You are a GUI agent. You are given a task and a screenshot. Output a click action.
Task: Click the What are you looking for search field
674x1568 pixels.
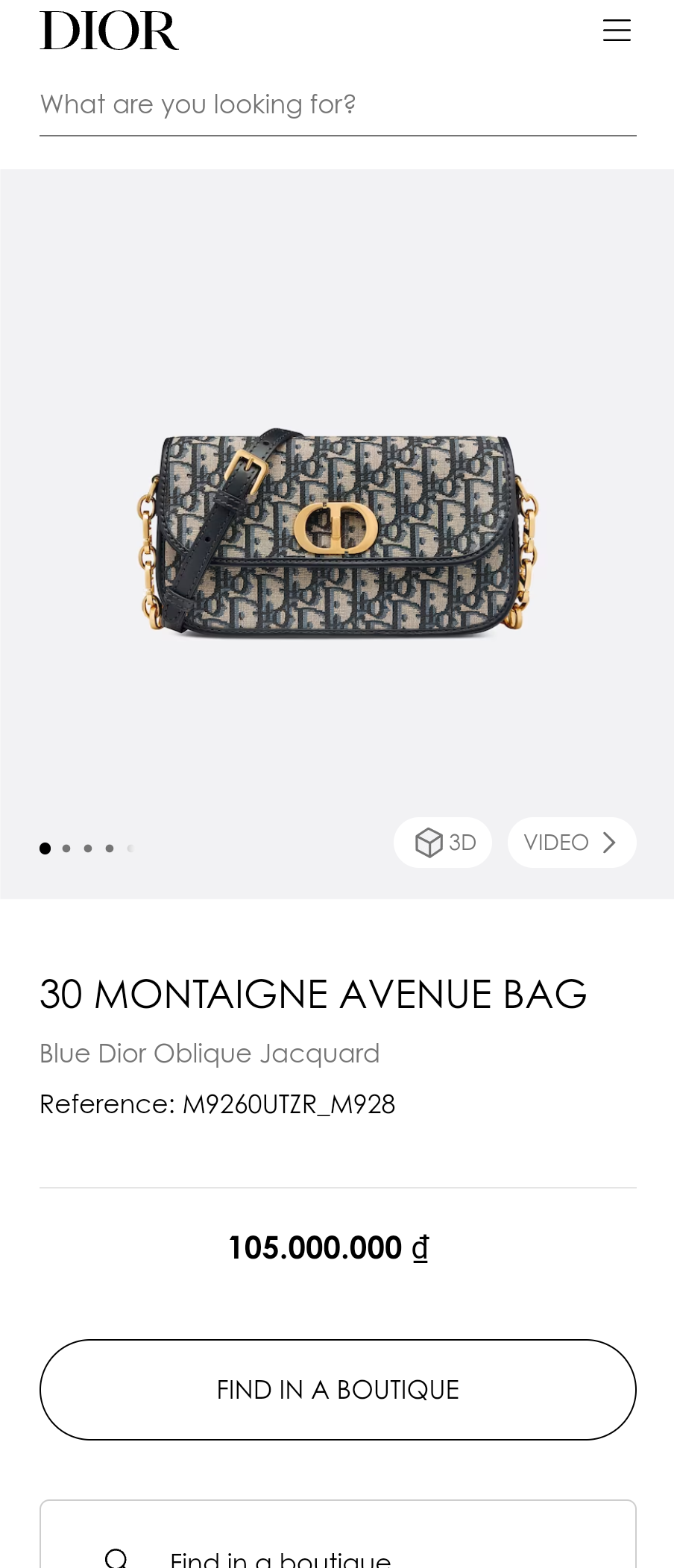click(x=198, y=104)
